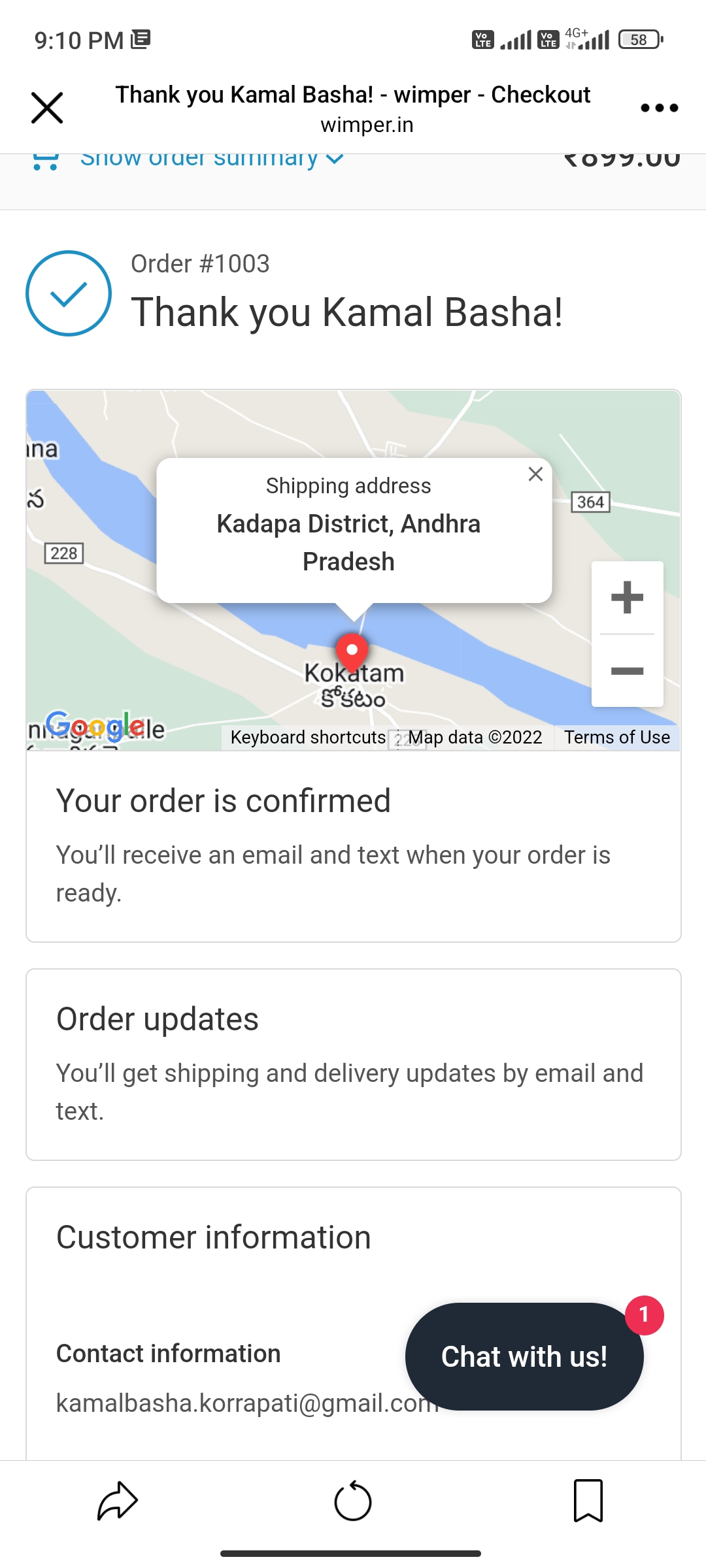Zoom in on the map
This screenshot has height=1568, width=706.
(627, 598)
